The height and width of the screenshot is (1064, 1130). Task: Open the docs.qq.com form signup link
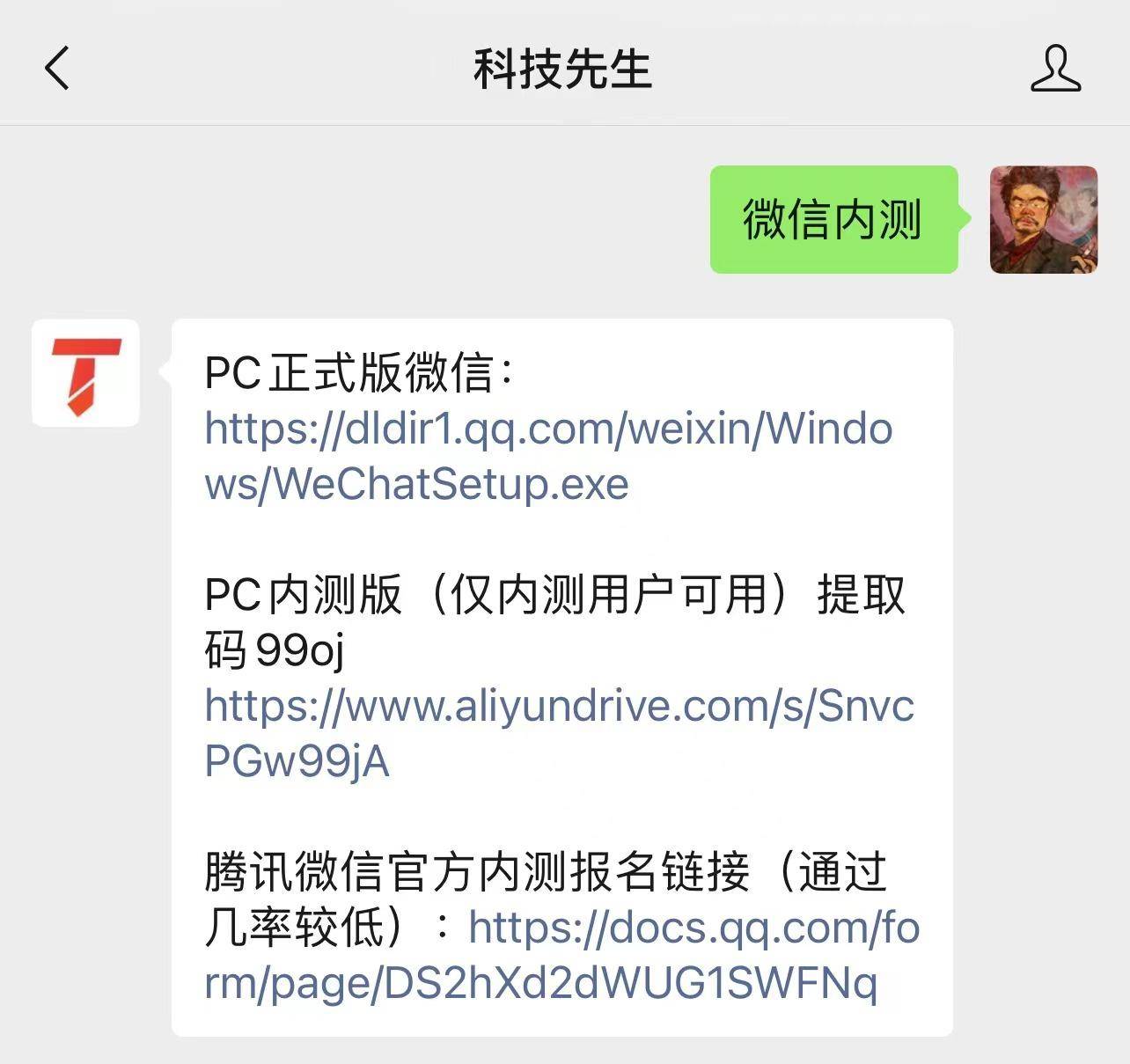pyautogui.click(x=693, y=928)
